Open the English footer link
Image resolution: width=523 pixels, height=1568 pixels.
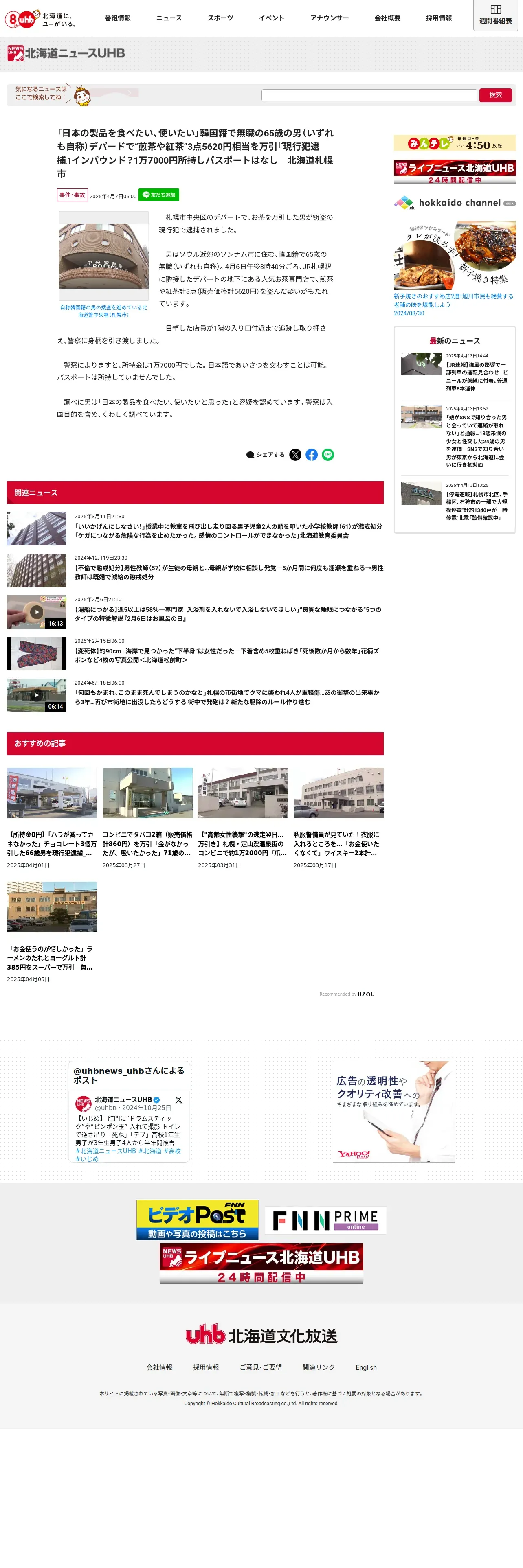point(366,1367)
